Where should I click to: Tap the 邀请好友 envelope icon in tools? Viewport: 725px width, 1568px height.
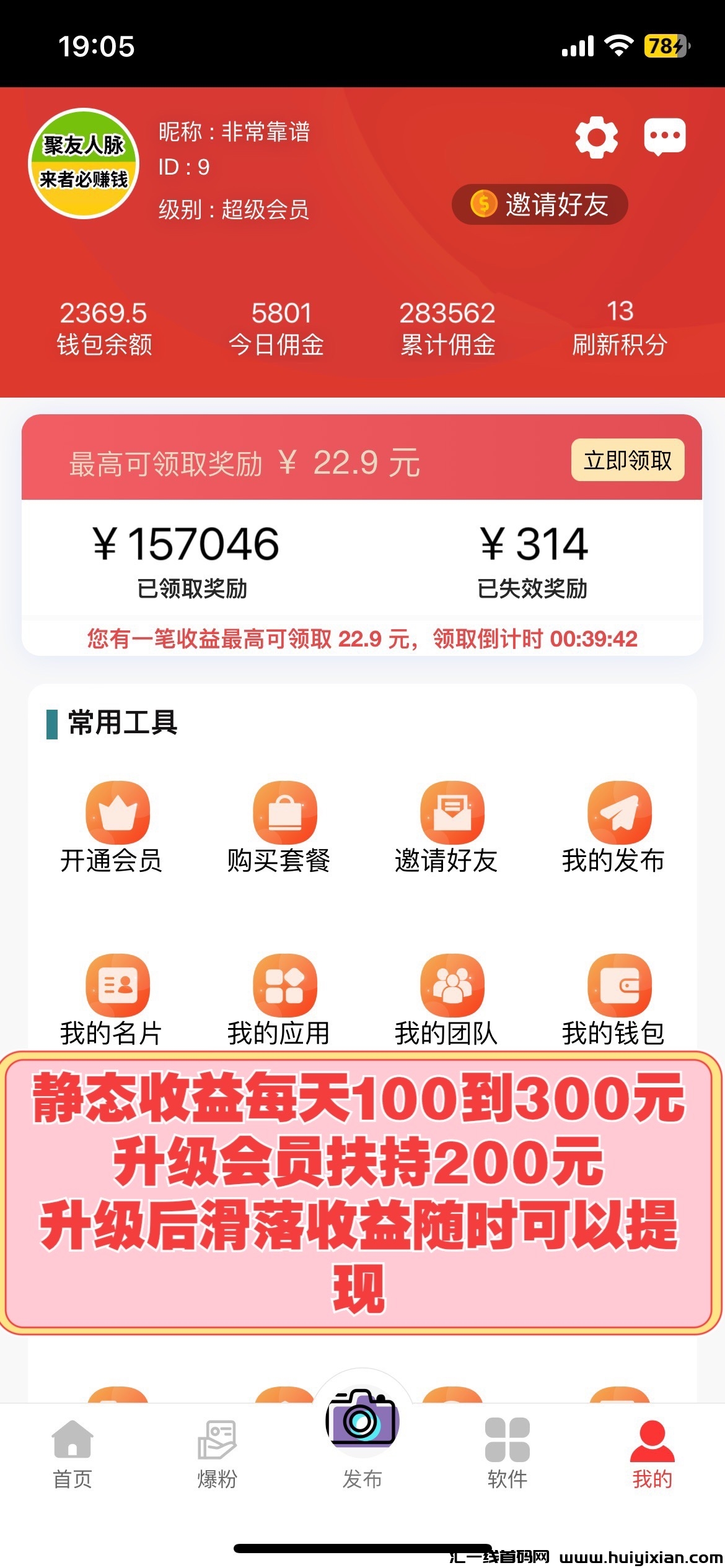[x=453, y=812]
